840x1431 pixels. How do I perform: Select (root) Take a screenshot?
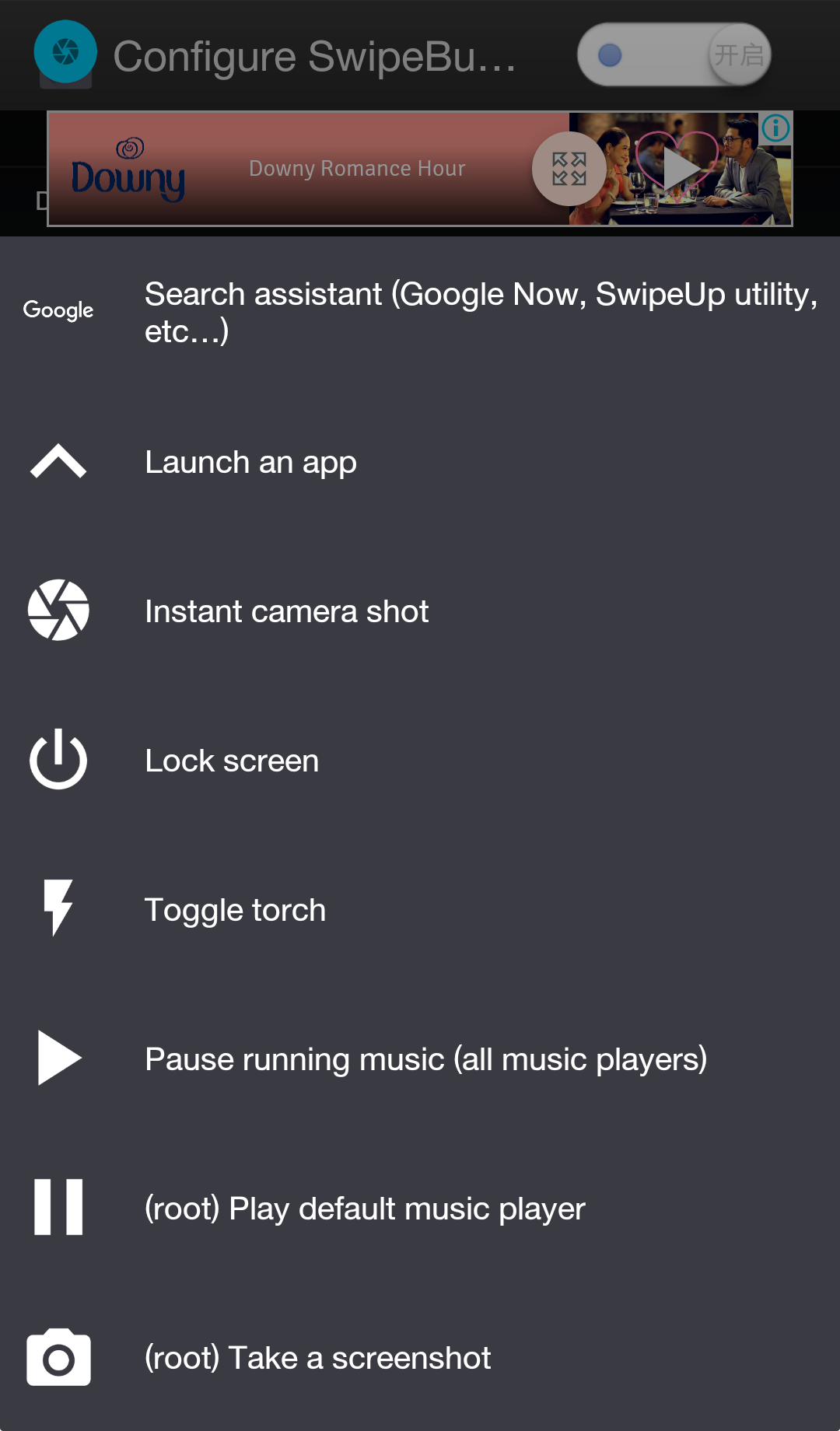pos(420,1358)
